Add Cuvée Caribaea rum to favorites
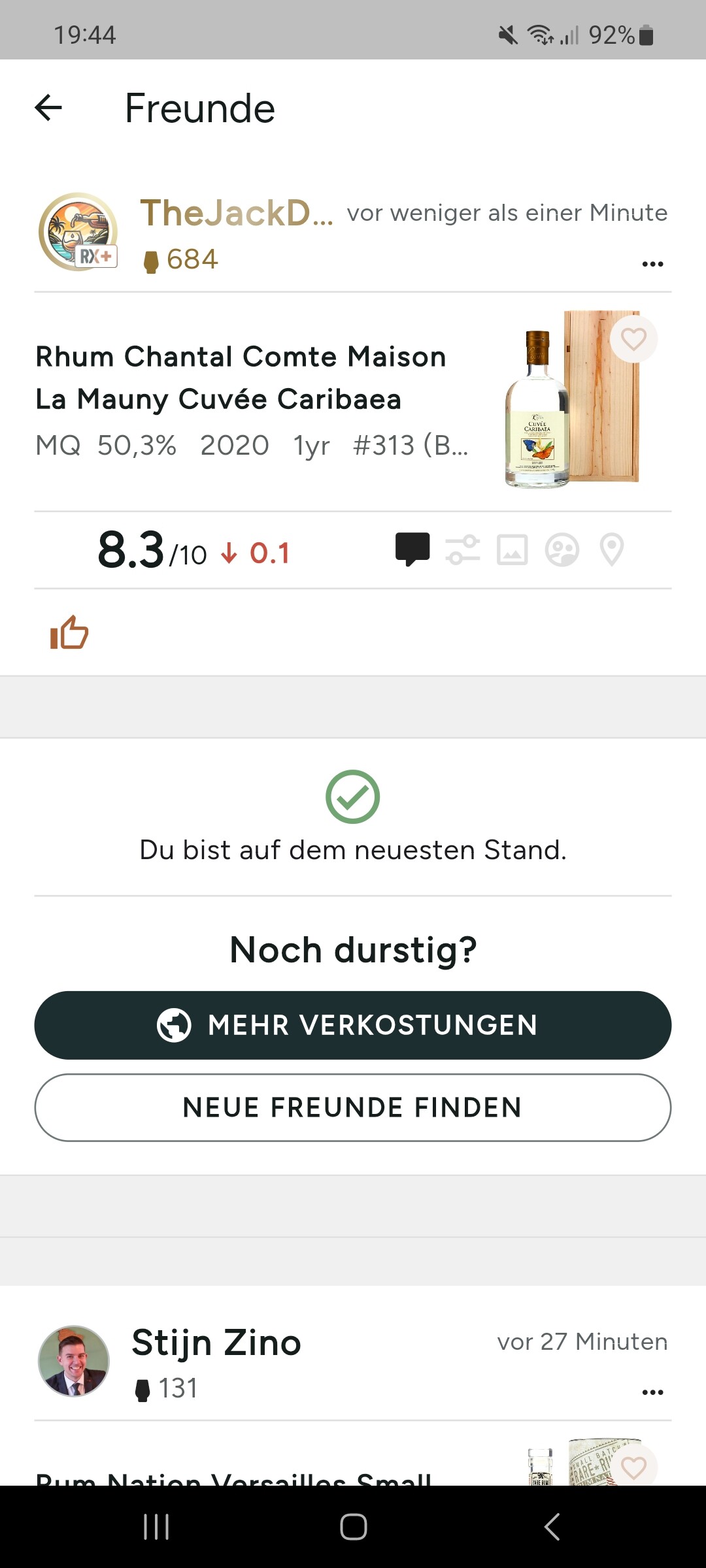 click(x=633, y=339)
